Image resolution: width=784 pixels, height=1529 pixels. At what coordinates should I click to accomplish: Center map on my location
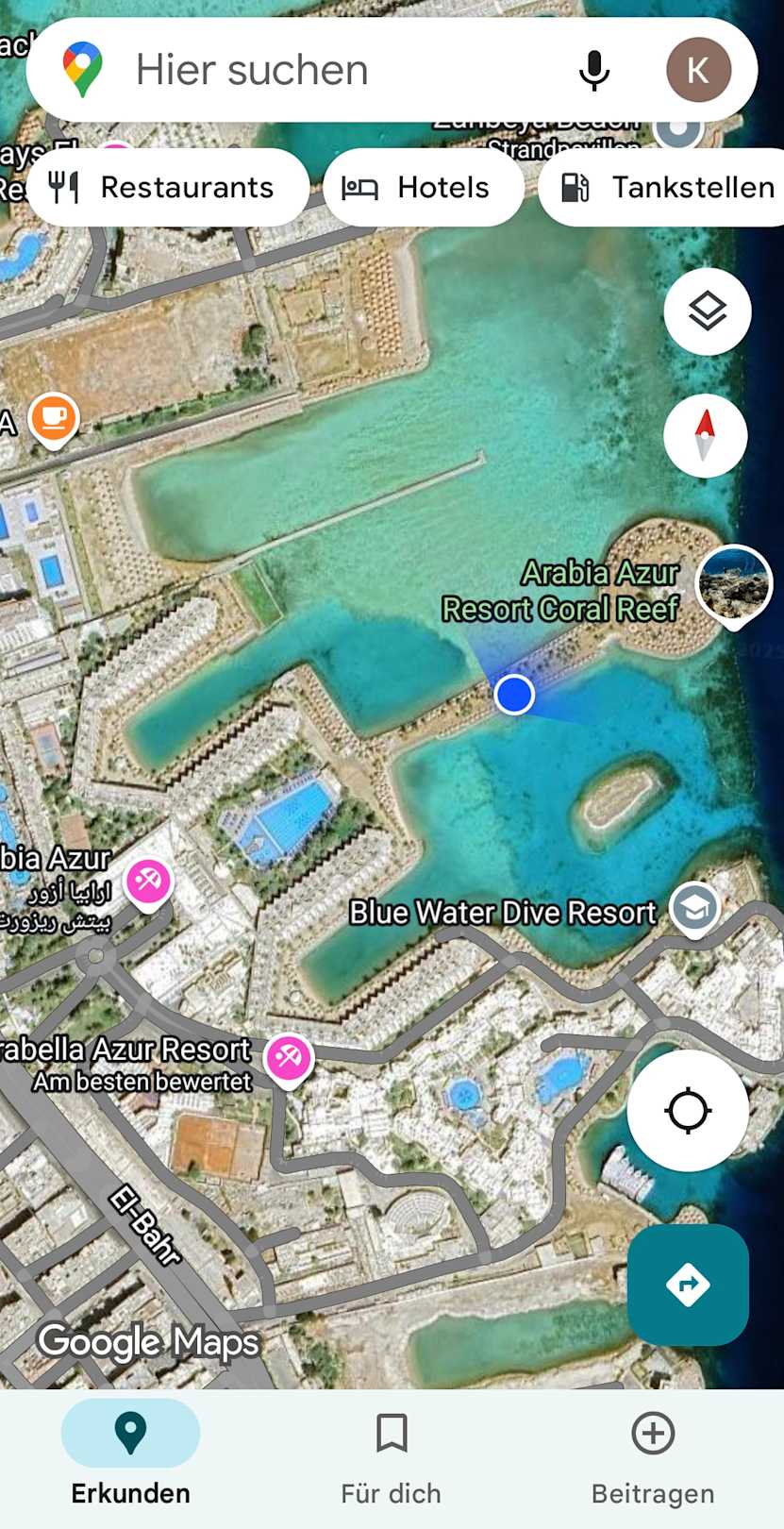[688, 1111]
